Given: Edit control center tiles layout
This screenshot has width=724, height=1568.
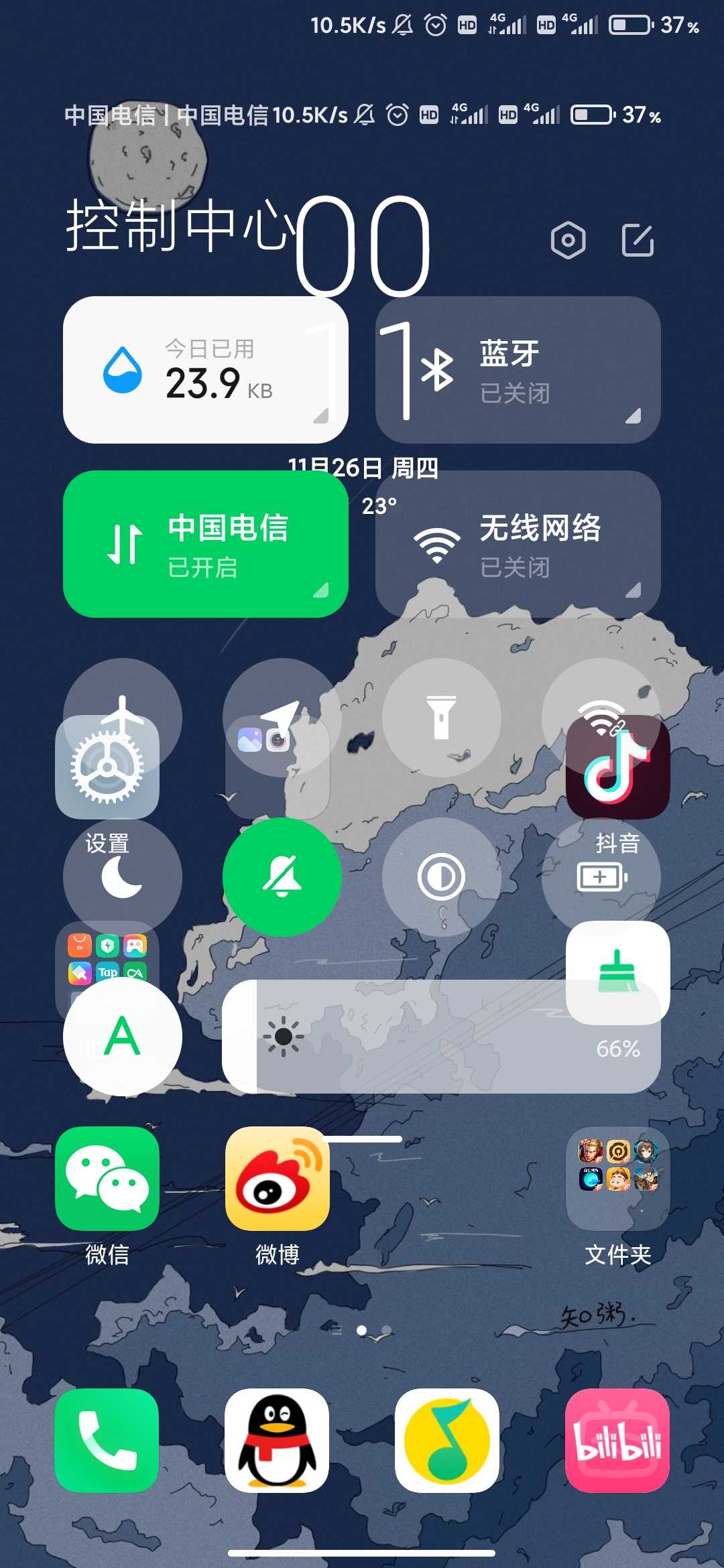Looking at the screenshot, I should [638, 240].
